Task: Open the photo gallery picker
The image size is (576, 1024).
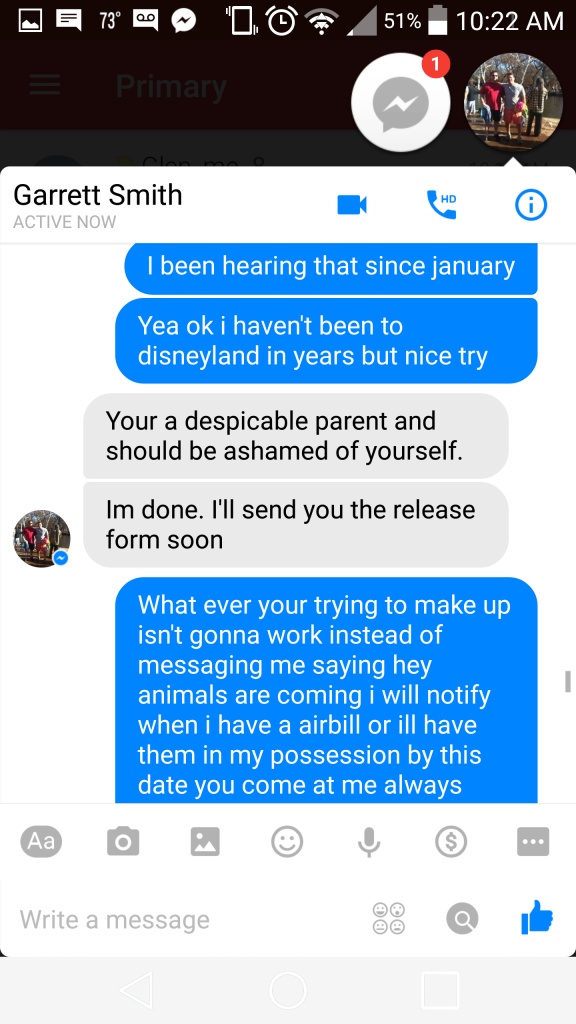Action: (205, 842)
